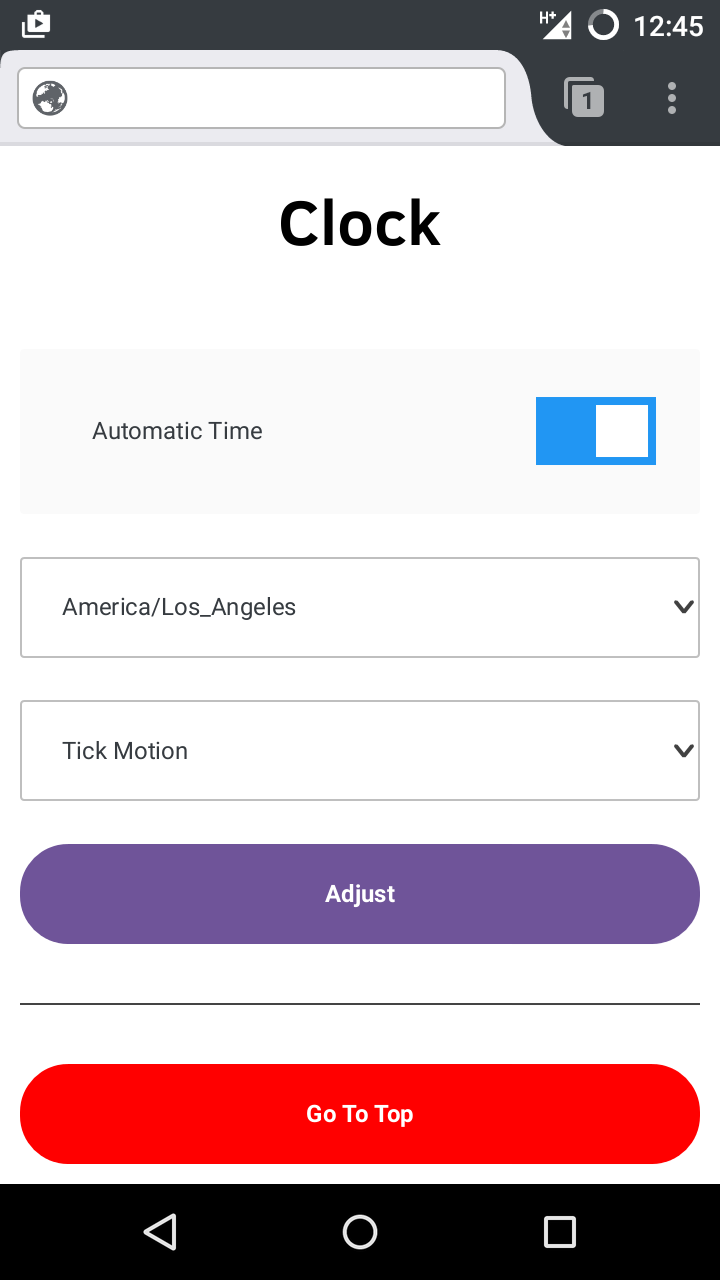Tap the Recent apps square button

coord(560,1232)
